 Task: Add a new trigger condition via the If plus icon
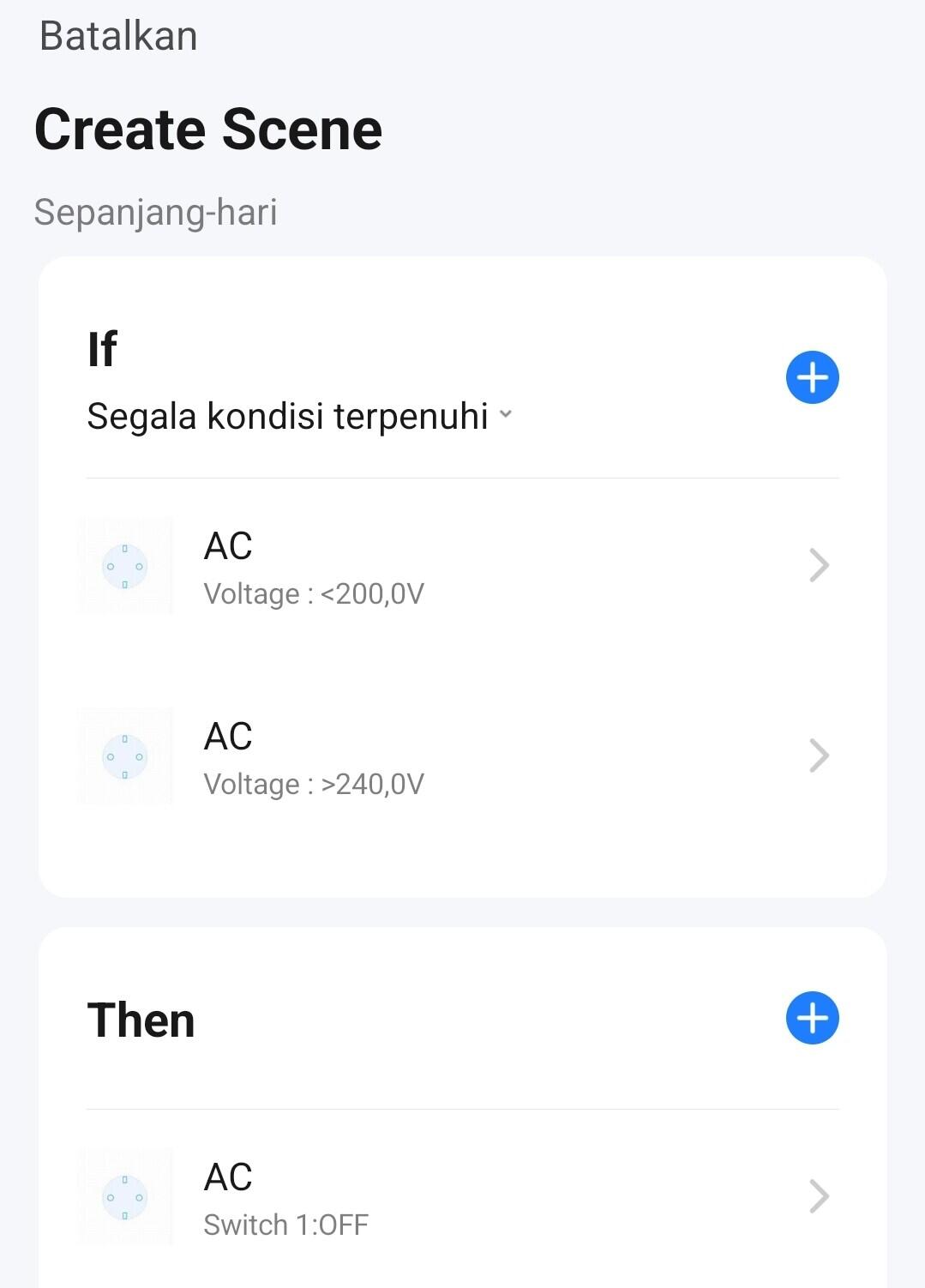pyautogui.click(x=811, y=377)
